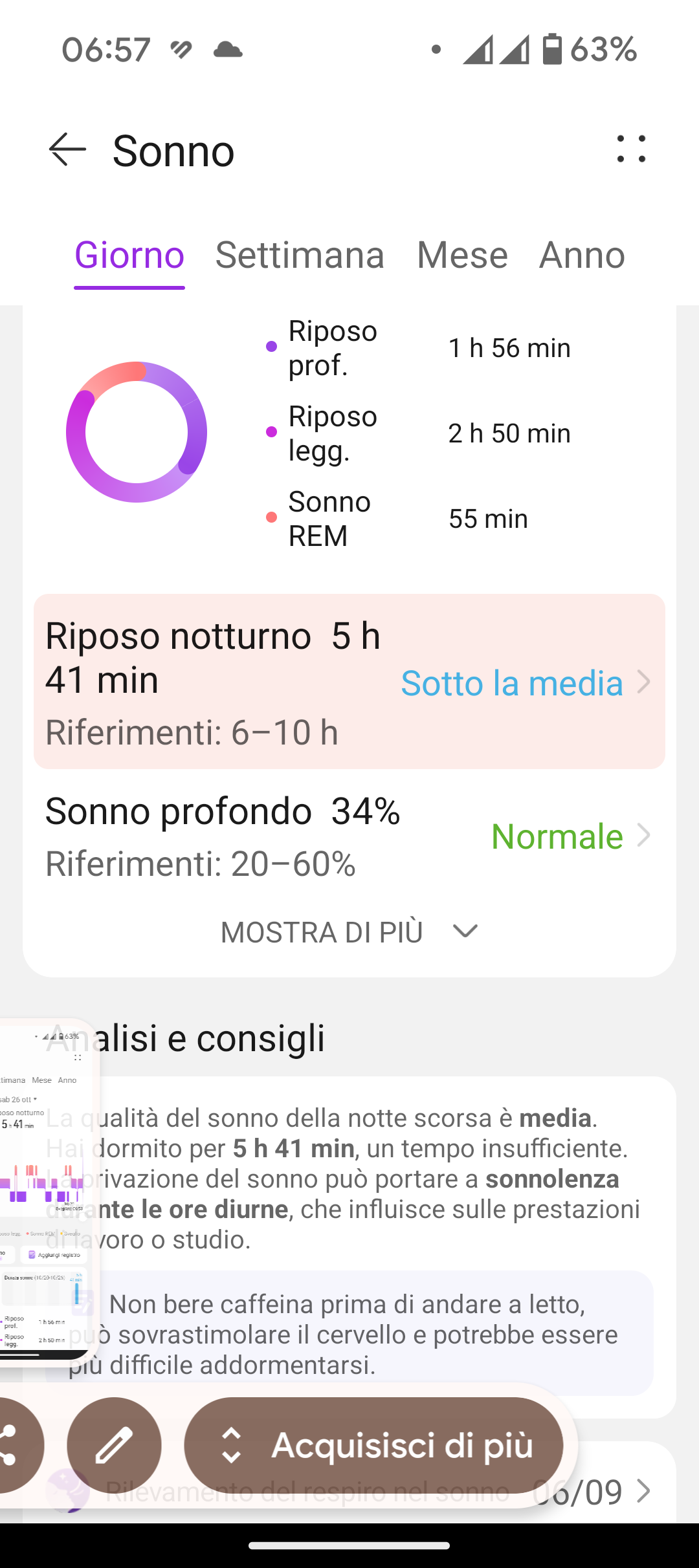The image size is (699, 1568).
Task: Go back from the Sonno screen
Action: 67,149
